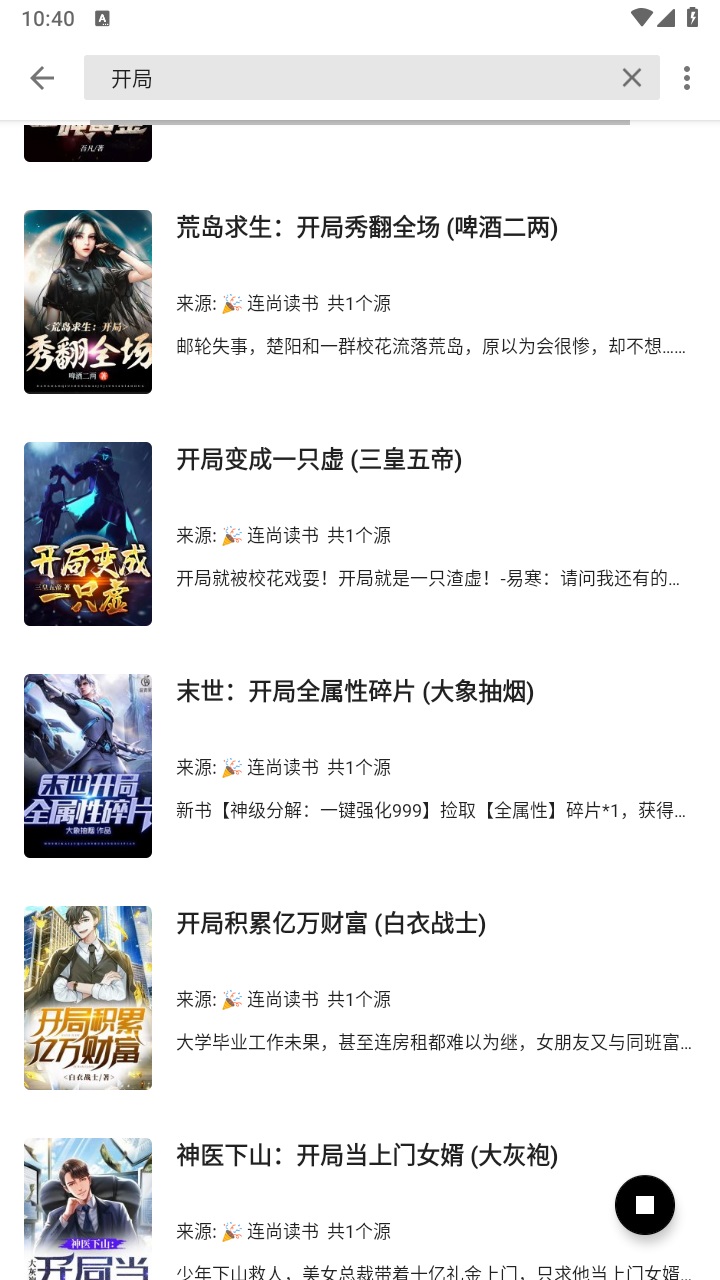Tap the cover of 开局积累亿万财富
Image resolution: width=720 pixels, height=1280 pixels.
(87, 997)
